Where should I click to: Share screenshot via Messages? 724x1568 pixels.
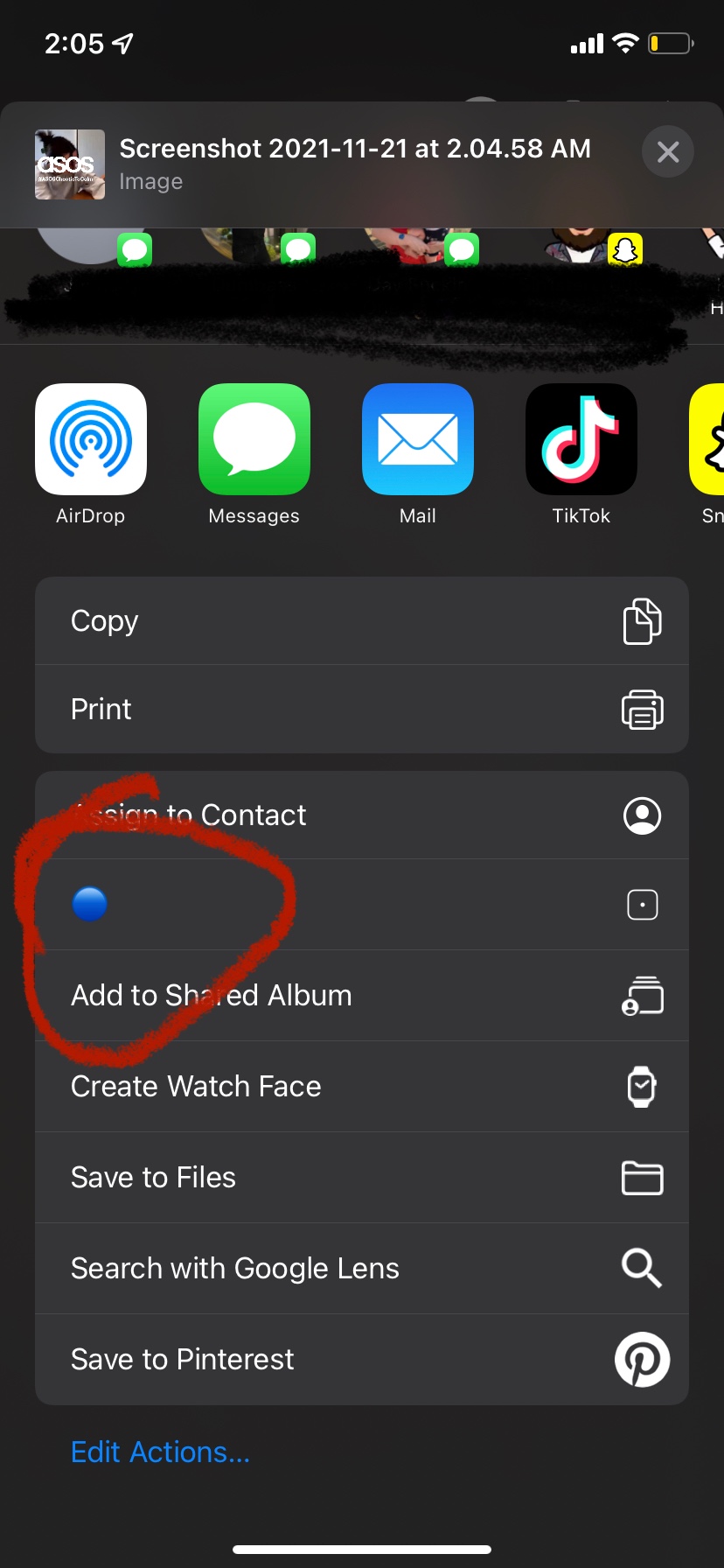(x=254, y=439)
